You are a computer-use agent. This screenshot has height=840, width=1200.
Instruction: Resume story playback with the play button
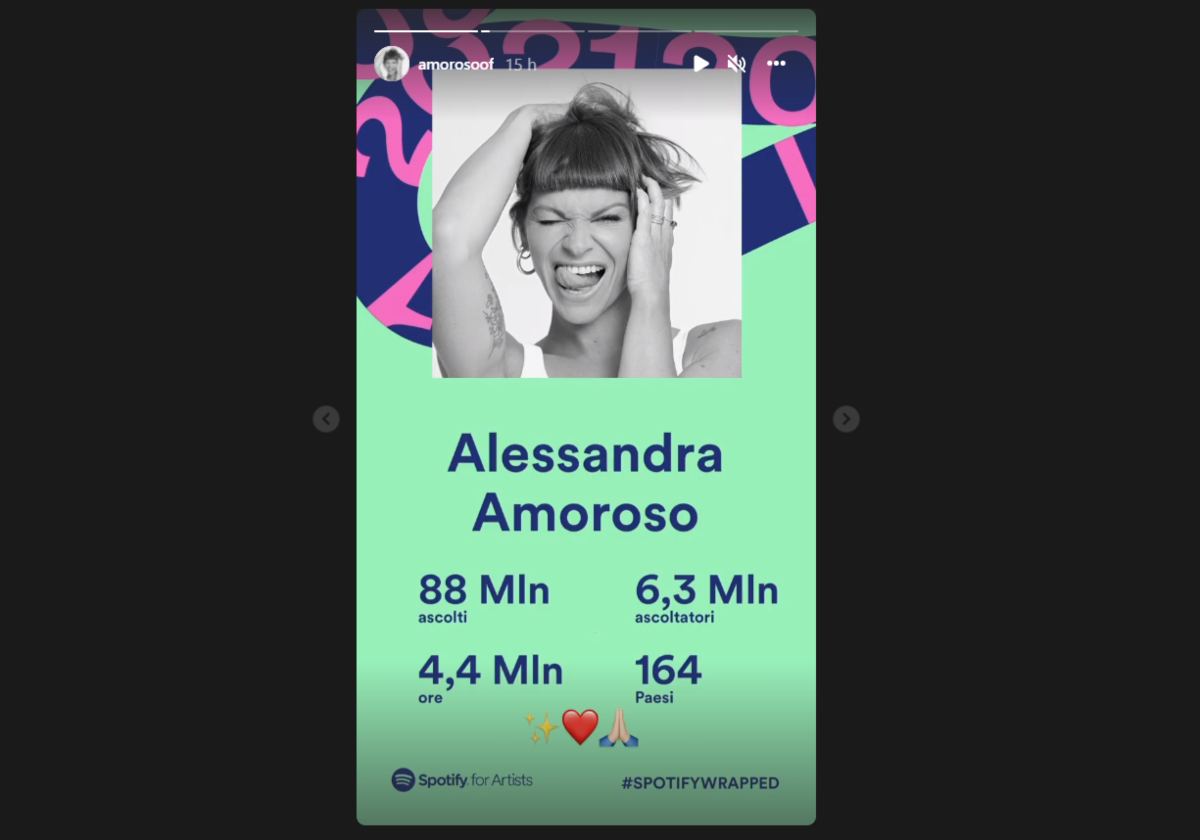[701, 64]
